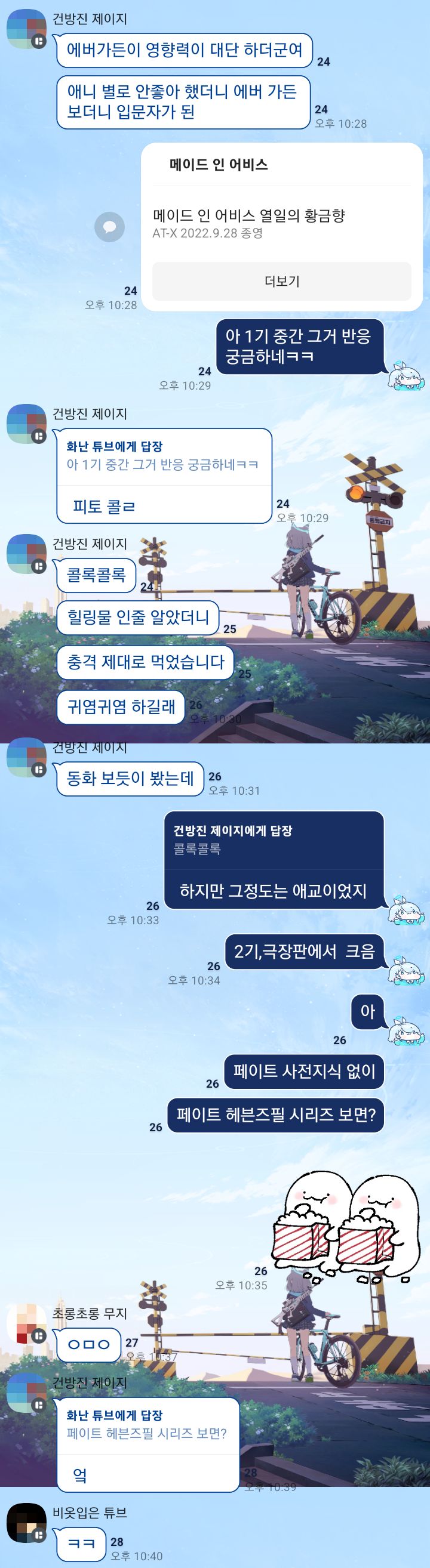Open the 메이드 인 어비스 열일의 황금향 search result
The width and height of the screenshot is (430, 1568).
pos(248,223)
